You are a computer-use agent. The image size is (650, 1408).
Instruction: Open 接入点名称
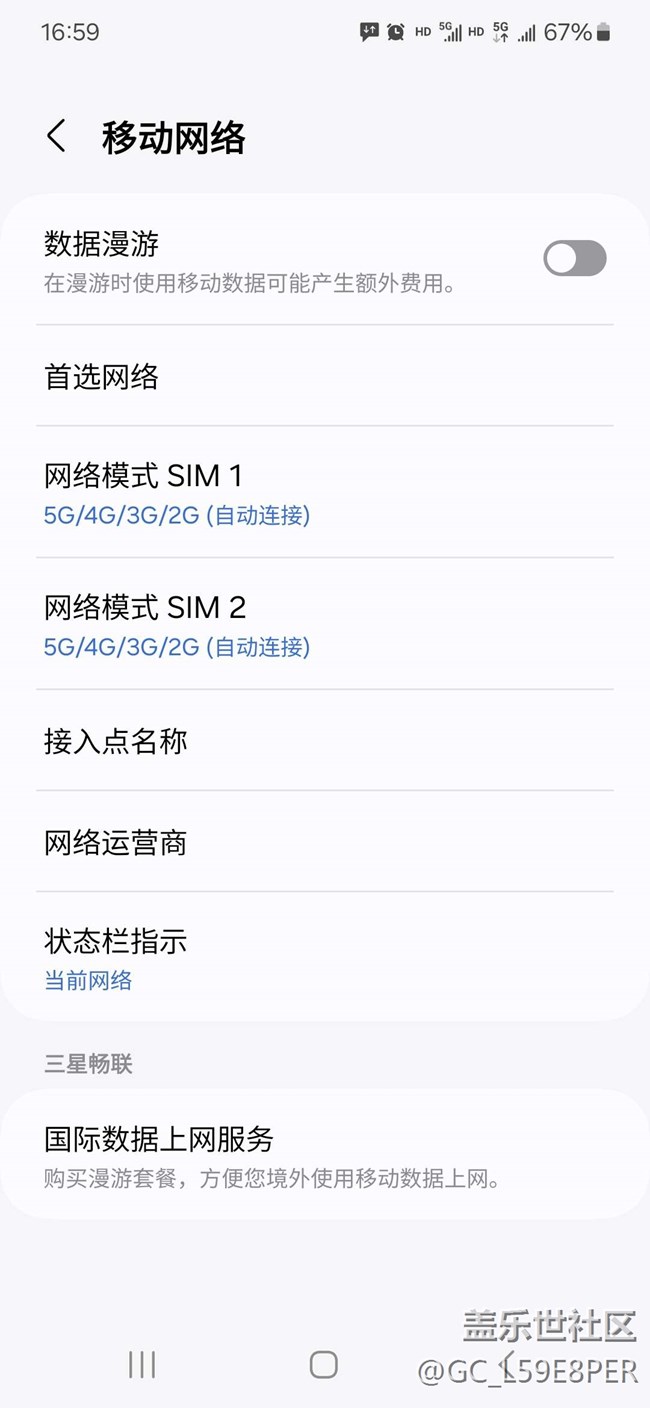[325, 740]
